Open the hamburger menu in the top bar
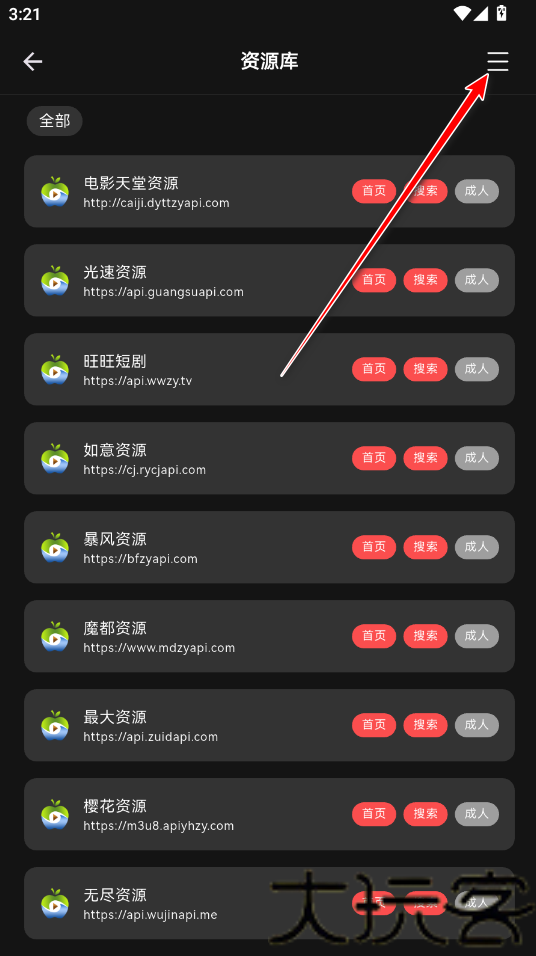This screenshot has height=956, width=536. tap(498, 61)
